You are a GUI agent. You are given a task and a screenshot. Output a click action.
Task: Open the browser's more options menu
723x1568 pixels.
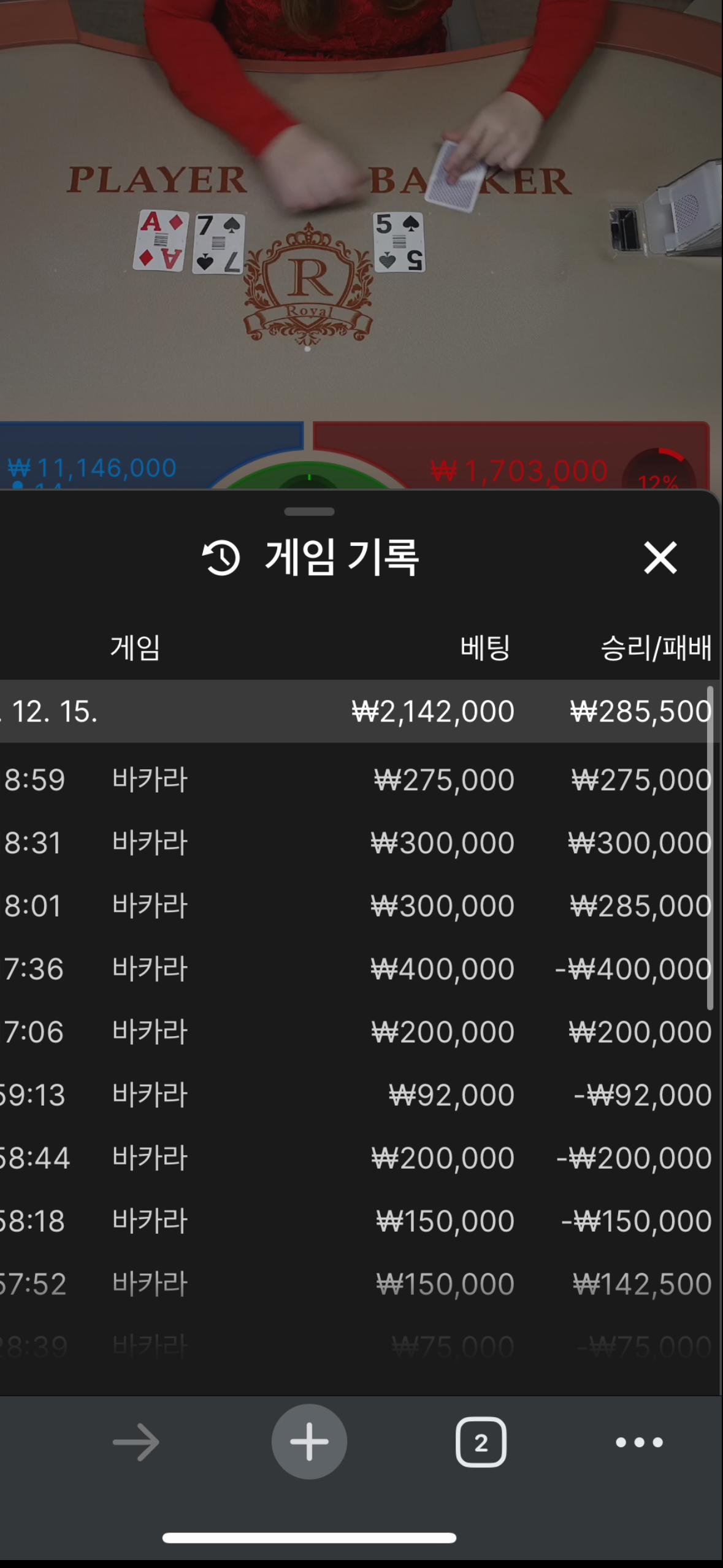[x=640, y=1442]
